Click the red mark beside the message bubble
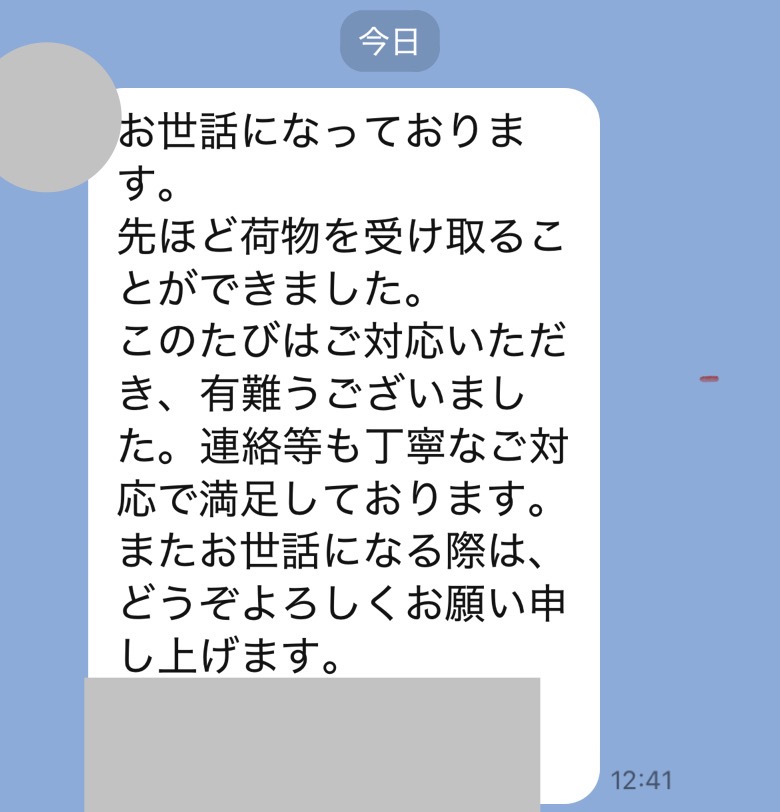Image resolution: width=780 pixels, height=812 pixels. (709, 377)
